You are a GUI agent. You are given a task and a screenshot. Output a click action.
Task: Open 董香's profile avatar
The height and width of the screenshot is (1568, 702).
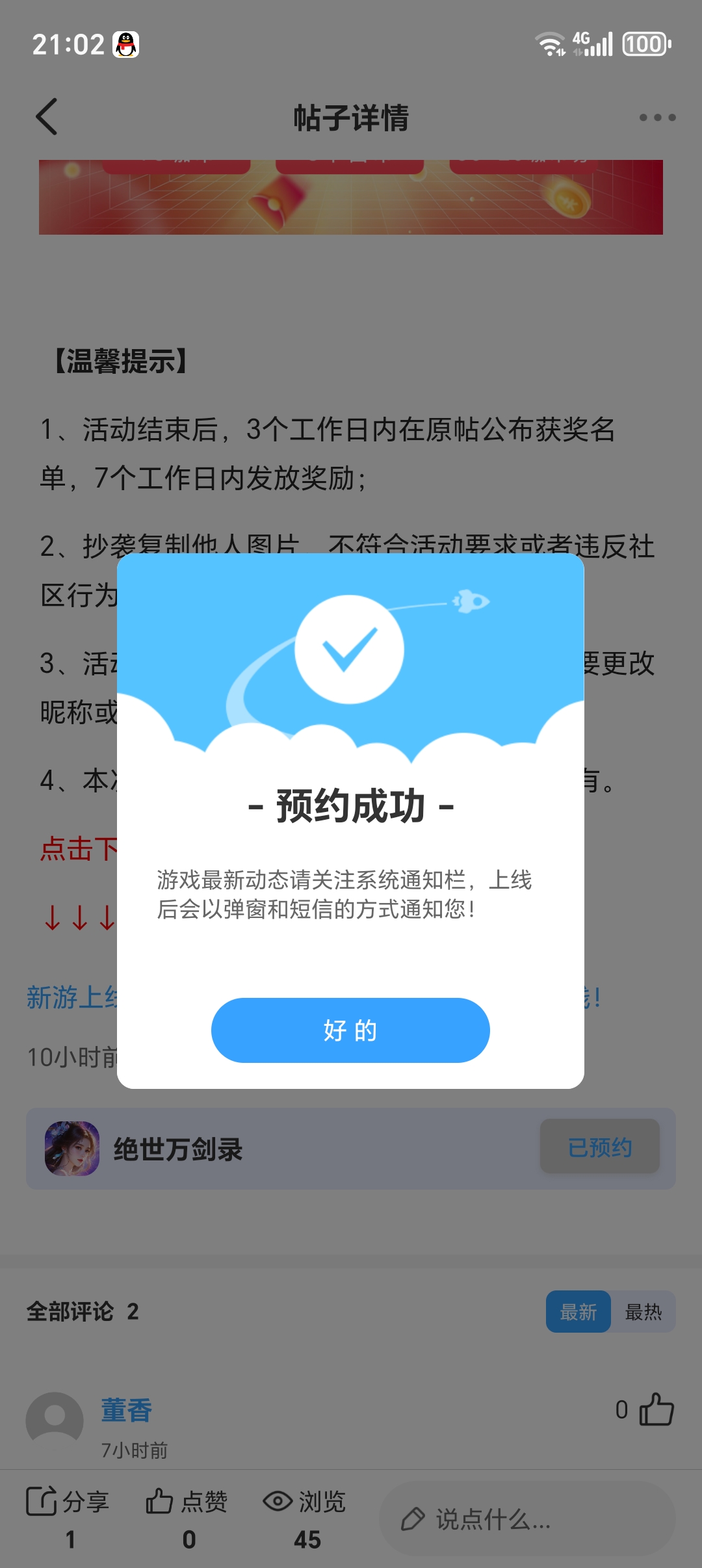tap(55, 1420)
